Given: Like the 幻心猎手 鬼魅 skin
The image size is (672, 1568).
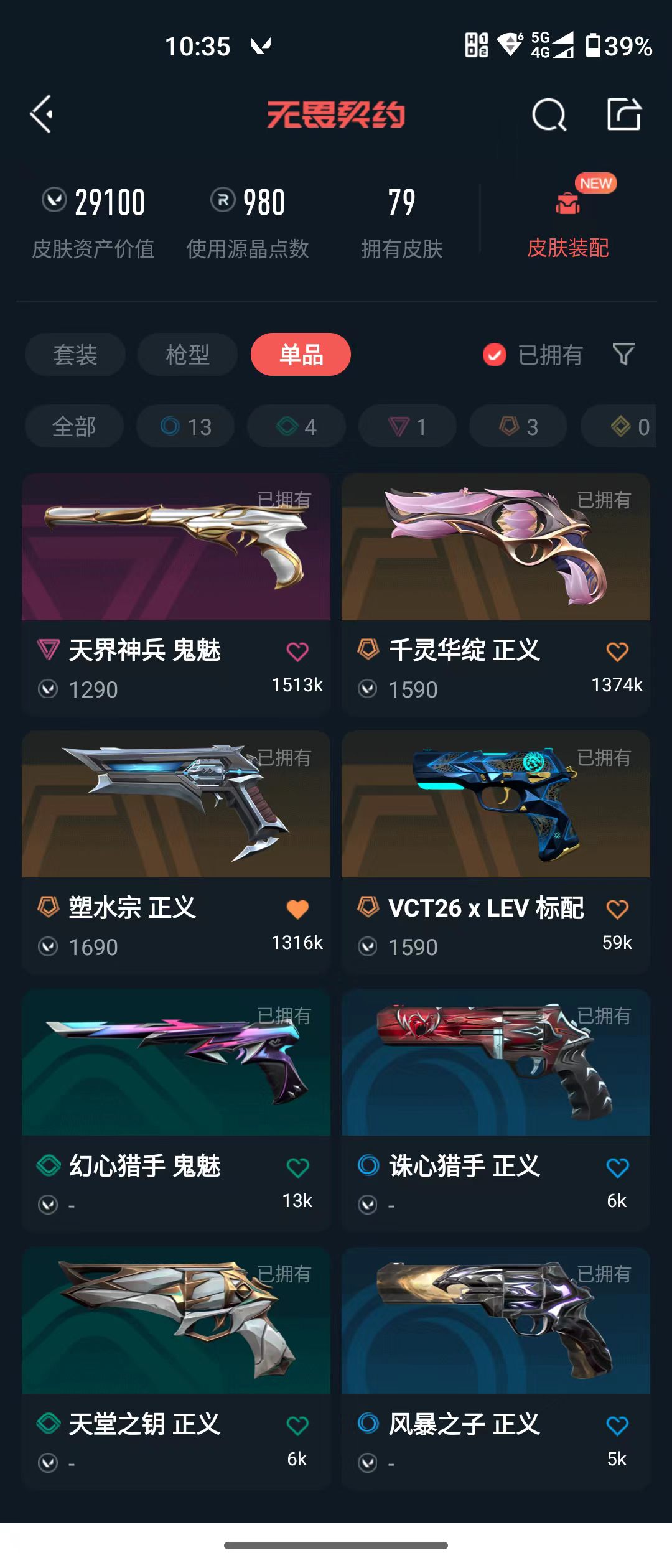Looking at the screenshot, I should coord(297,1167).
